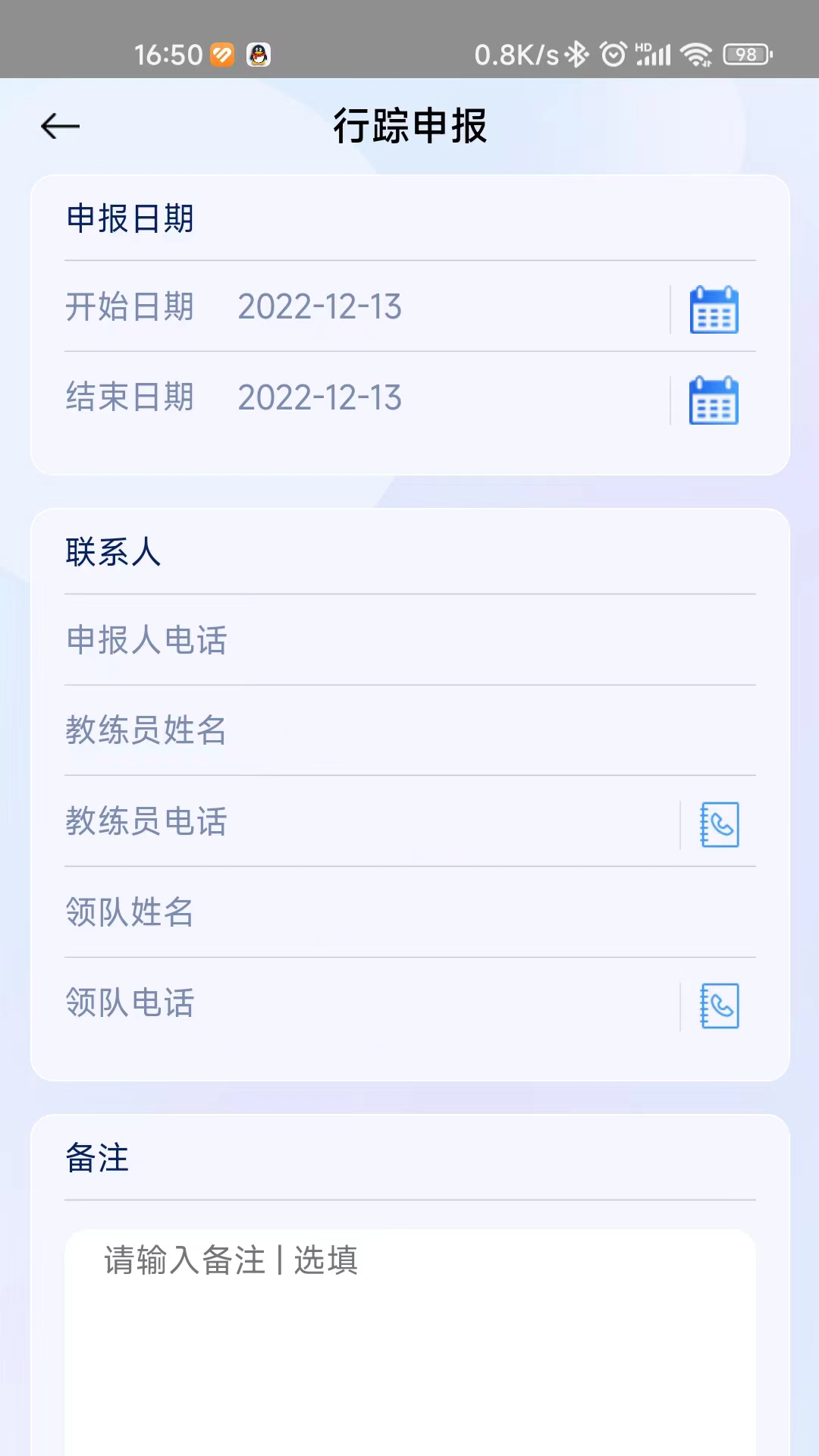Tap the 结束日期 date value

(319, 397)
